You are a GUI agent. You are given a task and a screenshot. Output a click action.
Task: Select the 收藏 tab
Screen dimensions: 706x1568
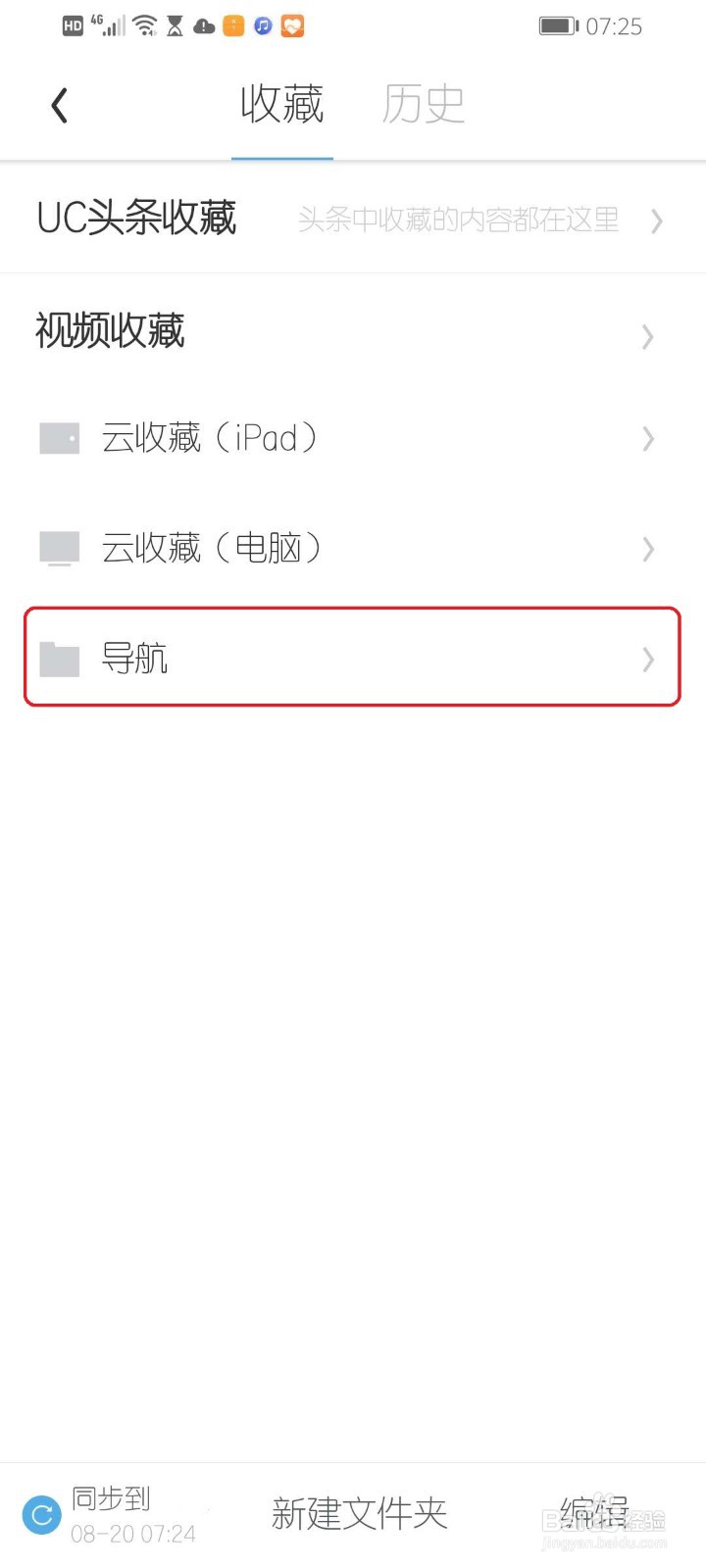(282, 103)
